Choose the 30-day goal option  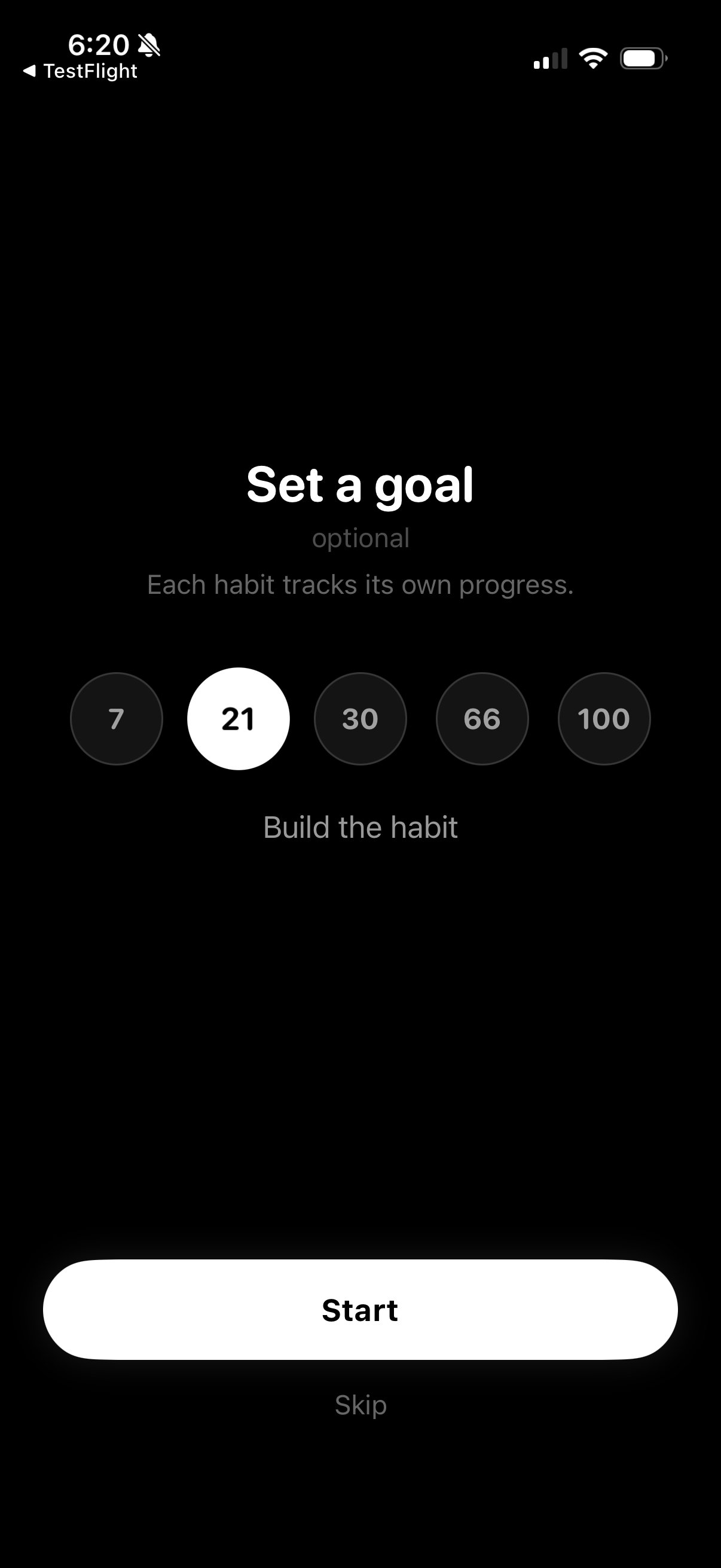click(360, 718)
